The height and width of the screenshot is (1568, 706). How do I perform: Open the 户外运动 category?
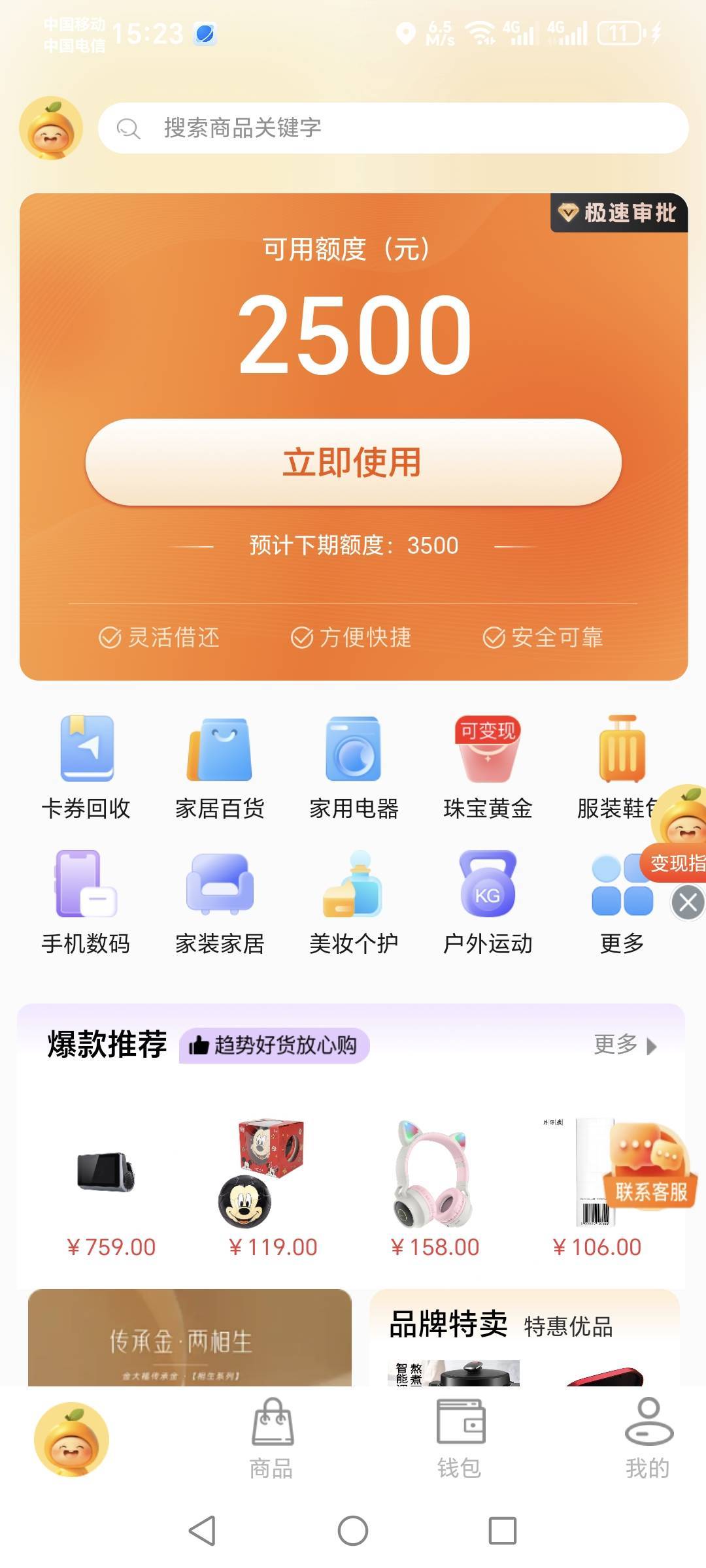click(x=488, y=903)
